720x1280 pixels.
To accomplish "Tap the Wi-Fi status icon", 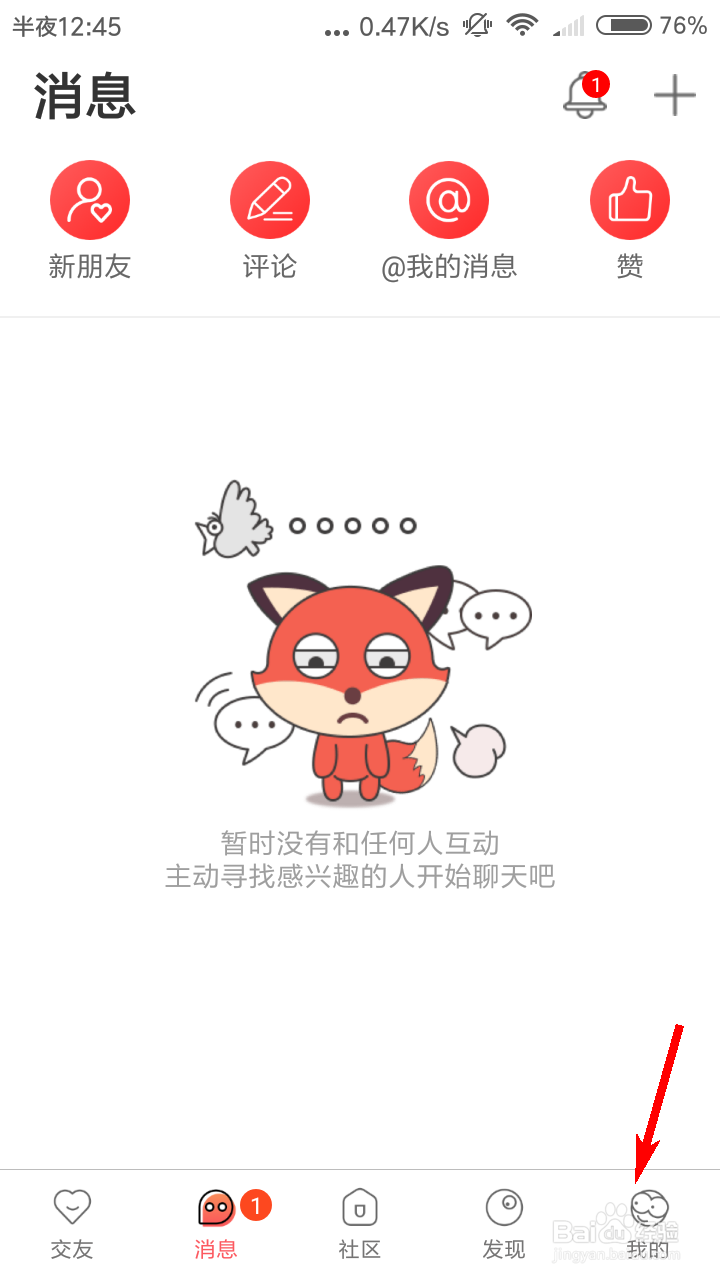I will pos(521,27).
